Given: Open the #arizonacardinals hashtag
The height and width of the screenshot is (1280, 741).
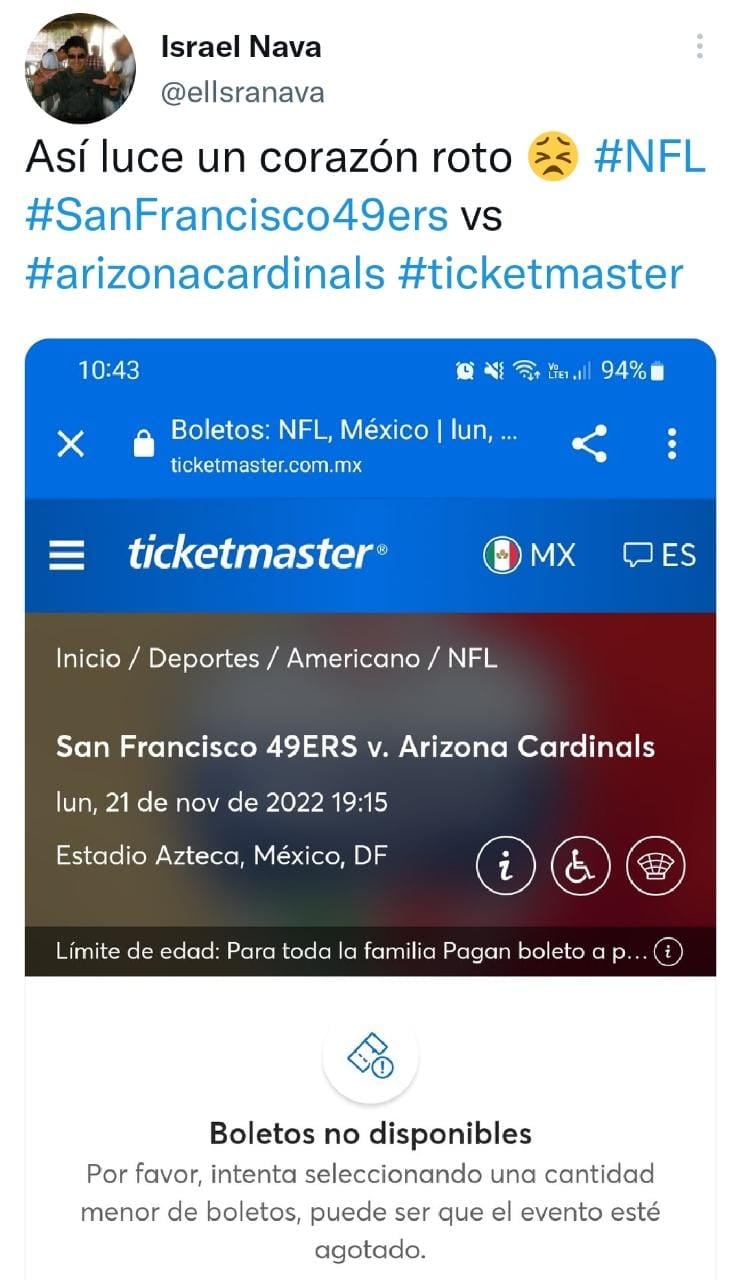Looking at the screenshot, I should point(205,273).
